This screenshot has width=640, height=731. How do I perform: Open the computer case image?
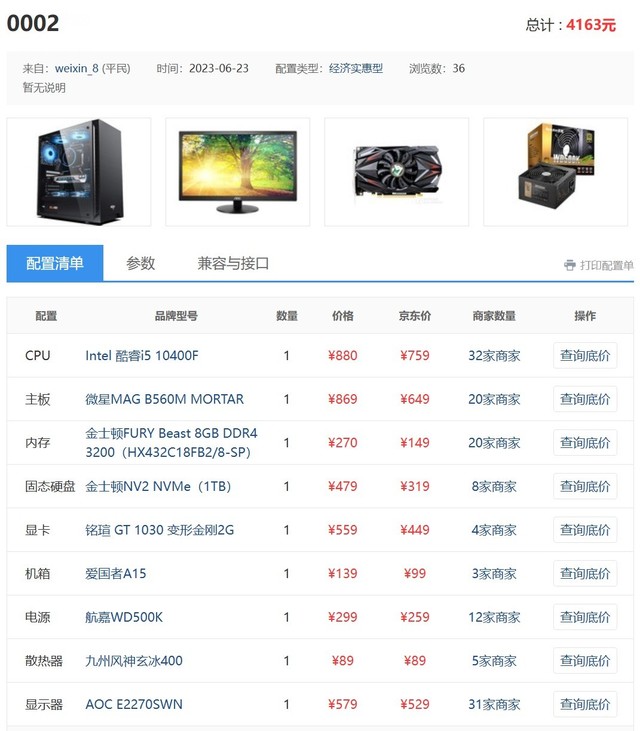[x=79, y=172]
